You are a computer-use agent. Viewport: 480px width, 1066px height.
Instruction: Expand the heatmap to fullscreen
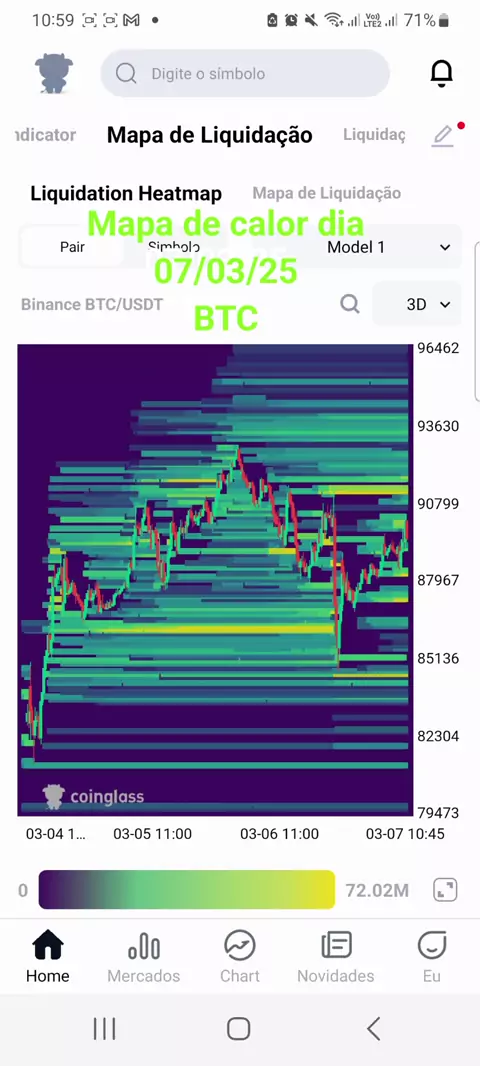coord(445,890)
